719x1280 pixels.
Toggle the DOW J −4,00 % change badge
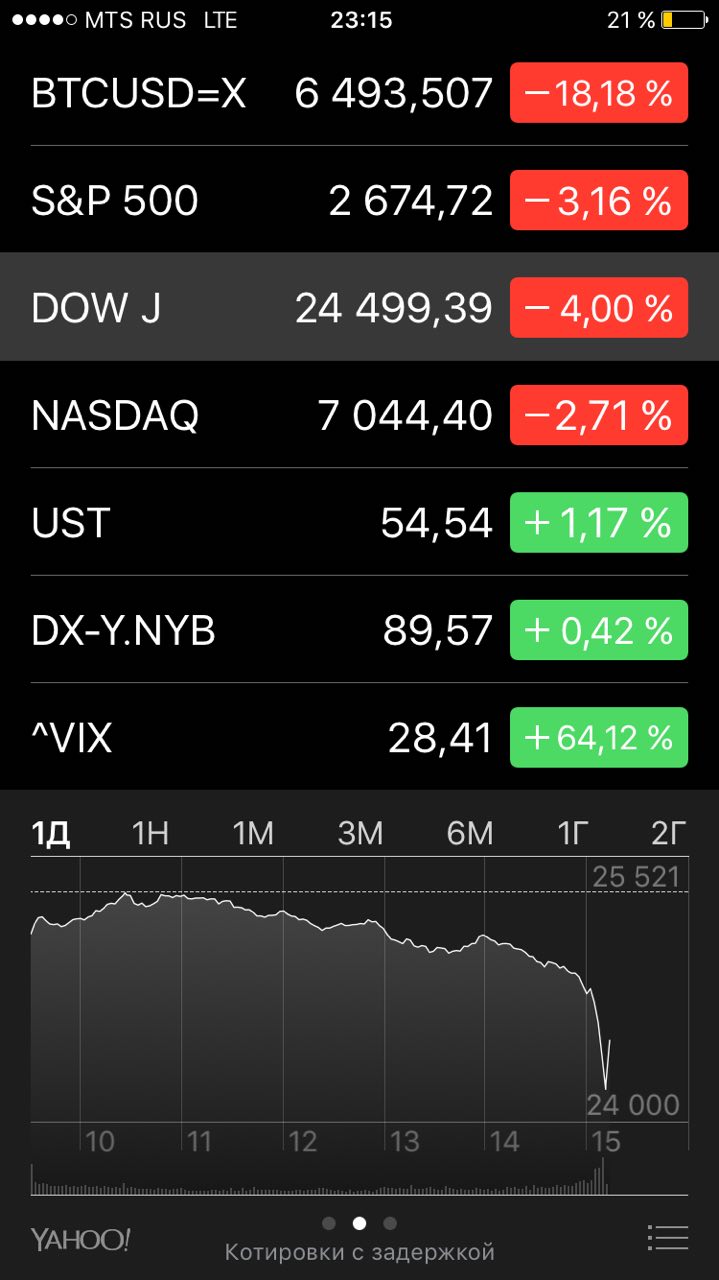click(599, 307)
